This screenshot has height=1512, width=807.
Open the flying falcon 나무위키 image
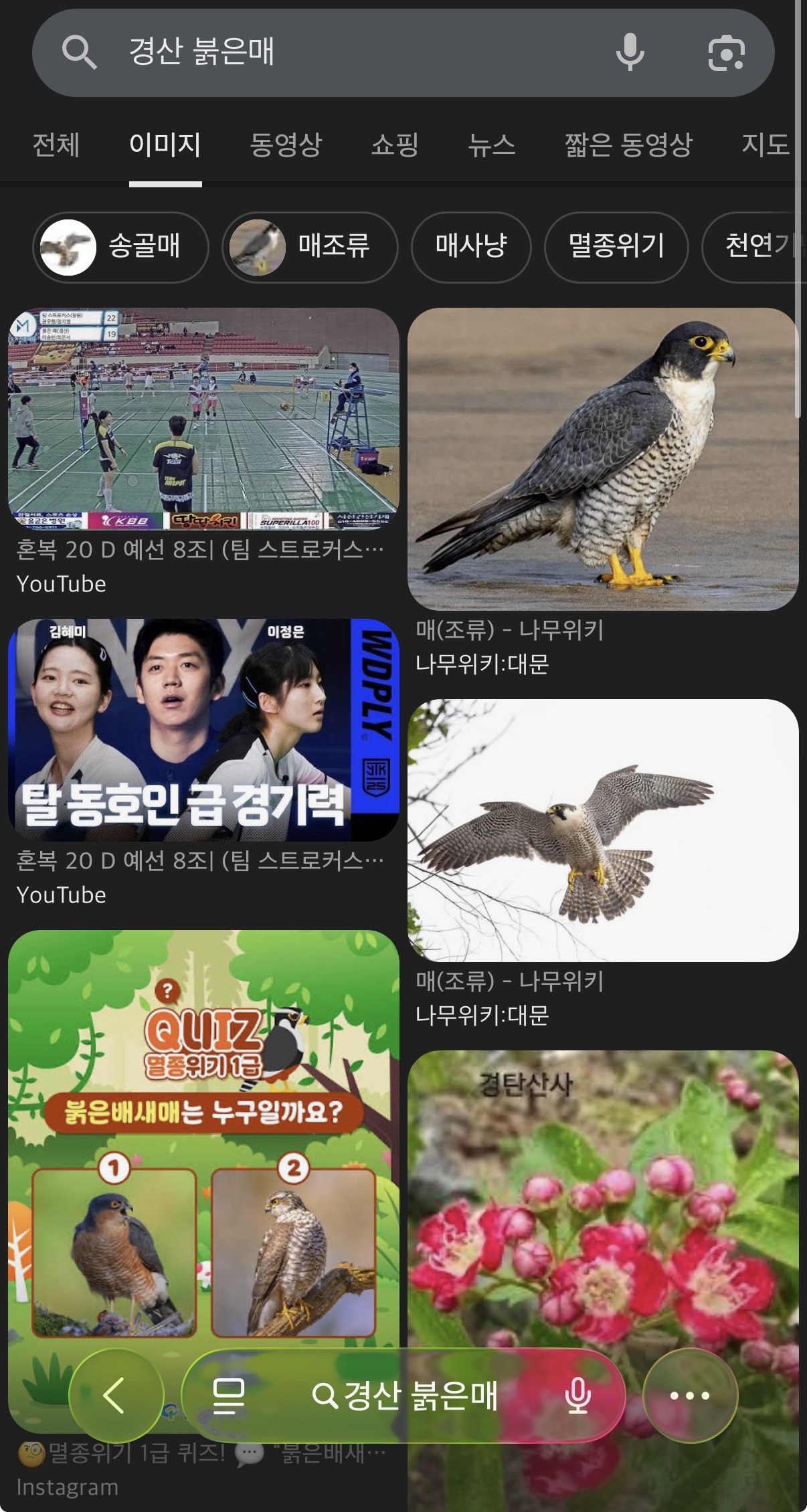[x=602, y=830]
